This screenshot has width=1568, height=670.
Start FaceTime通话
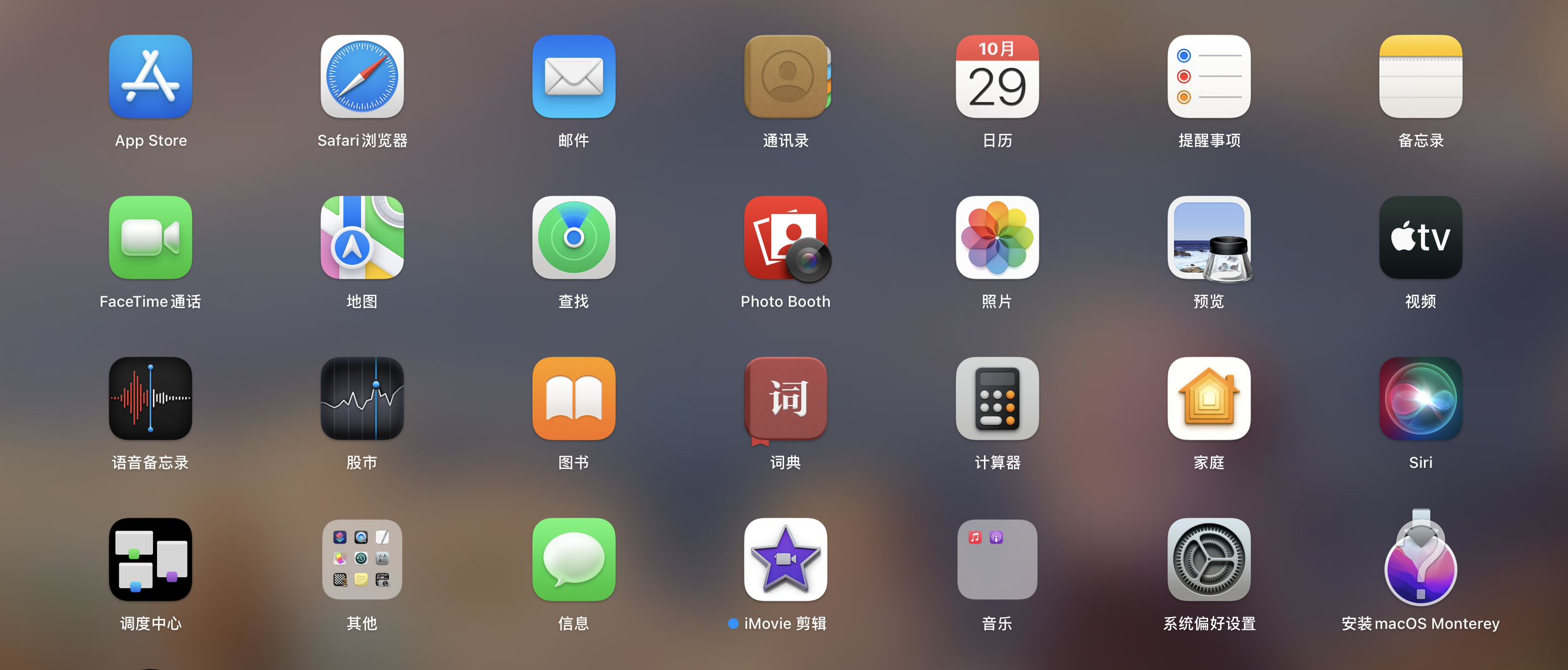(x=151, y=237)
